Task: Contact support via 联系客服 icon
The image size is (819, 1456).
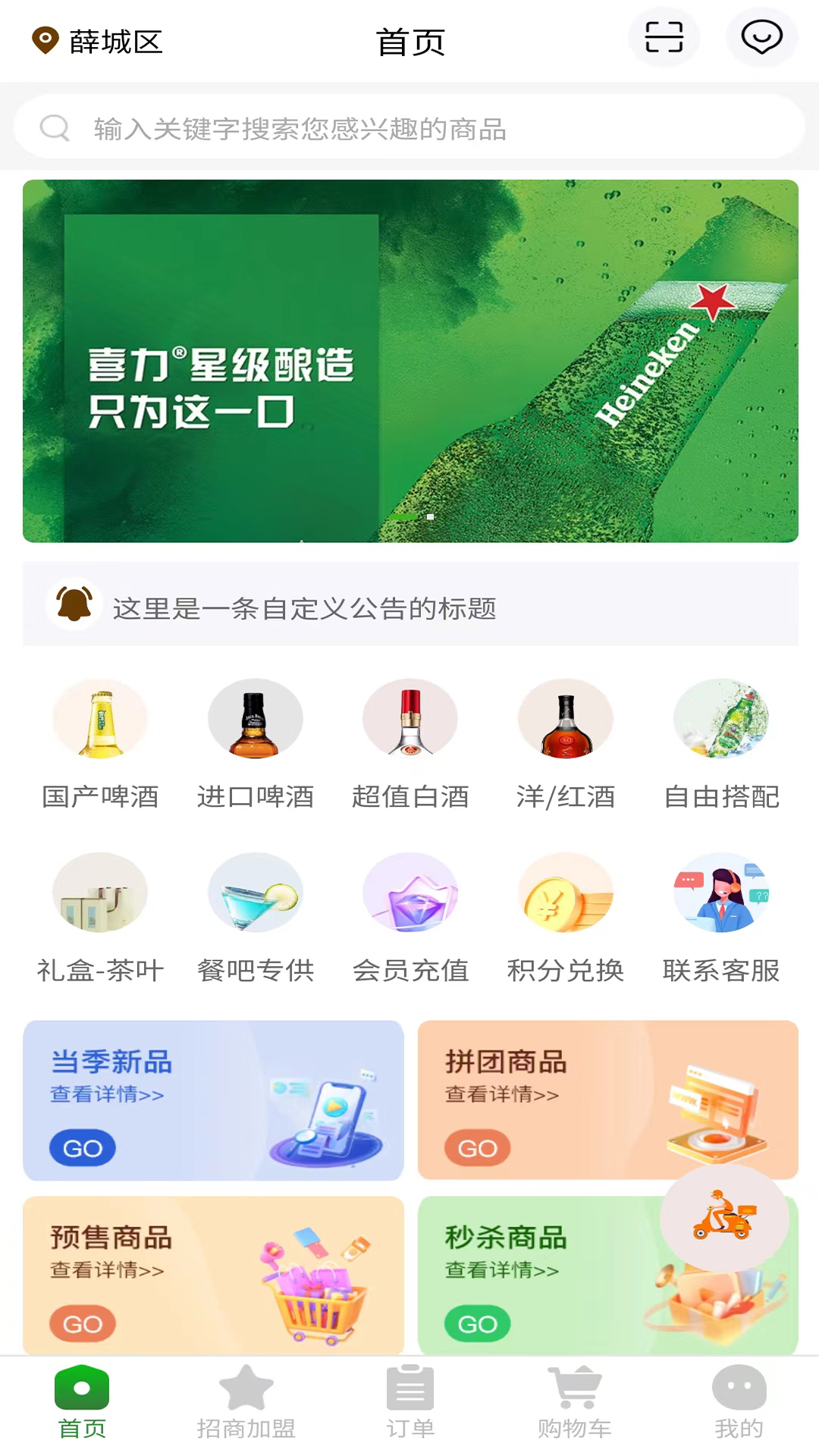Action: pos(720,893)
